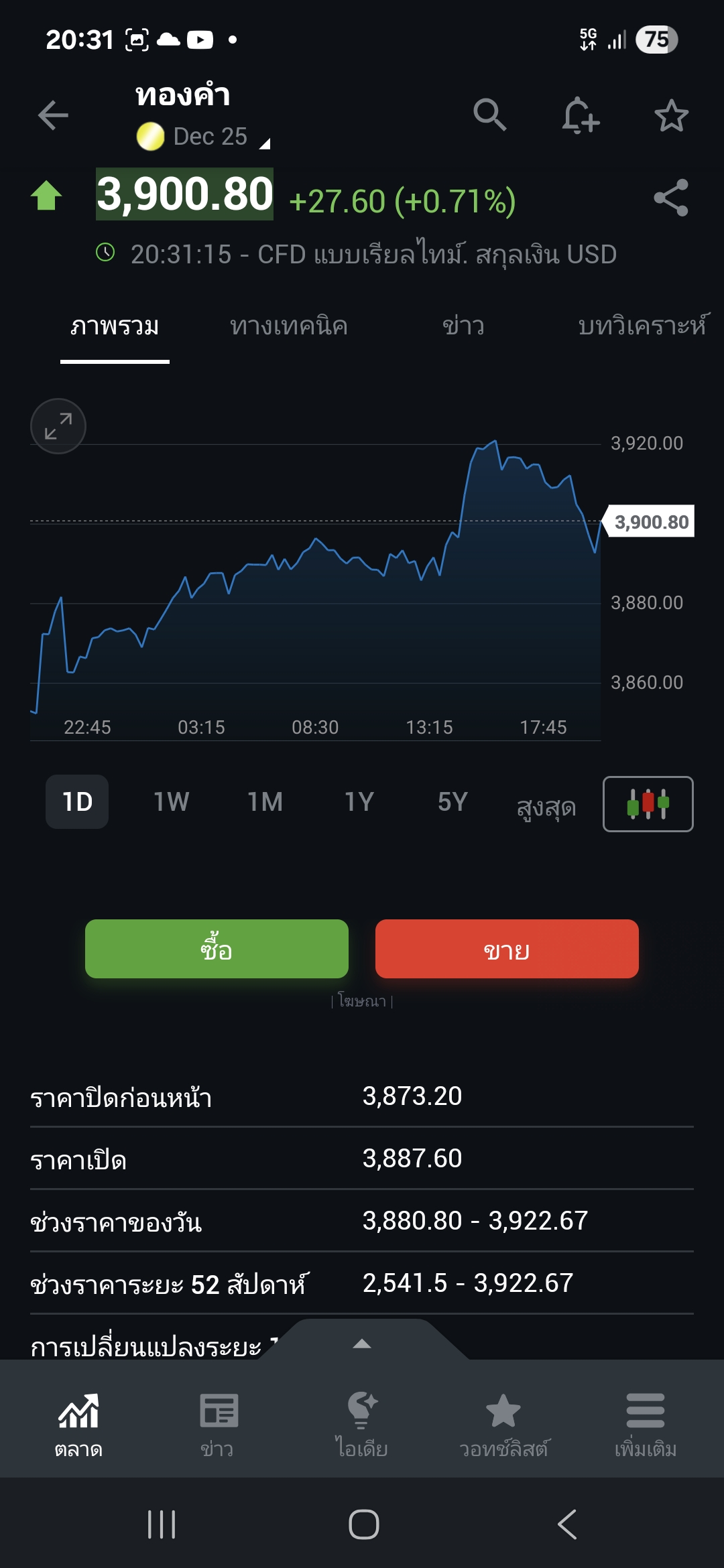Image resolution: width=724 pixels, height=1568 pixels.
Task: Open the search magnifier icon
Action: tap(489, 115)
